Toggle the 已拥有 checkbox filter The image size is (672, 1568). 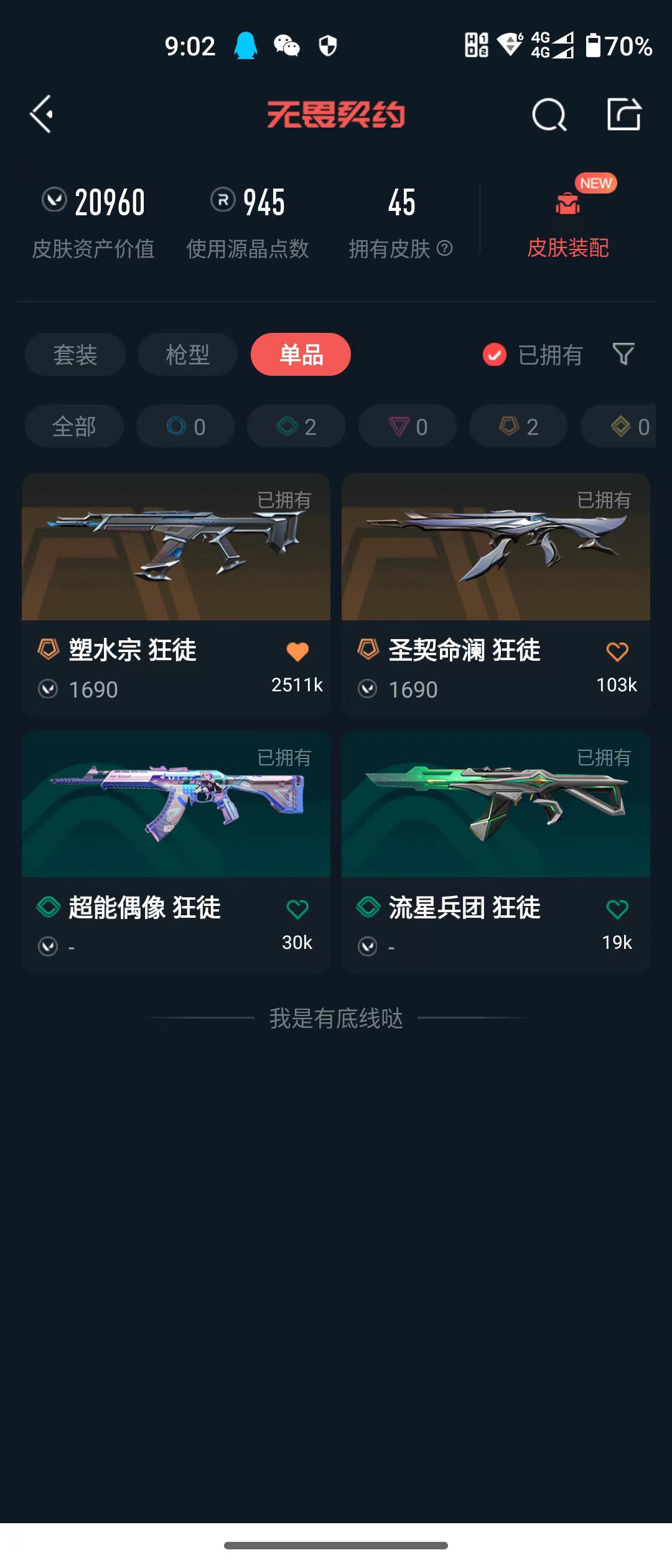click(533, 355)
